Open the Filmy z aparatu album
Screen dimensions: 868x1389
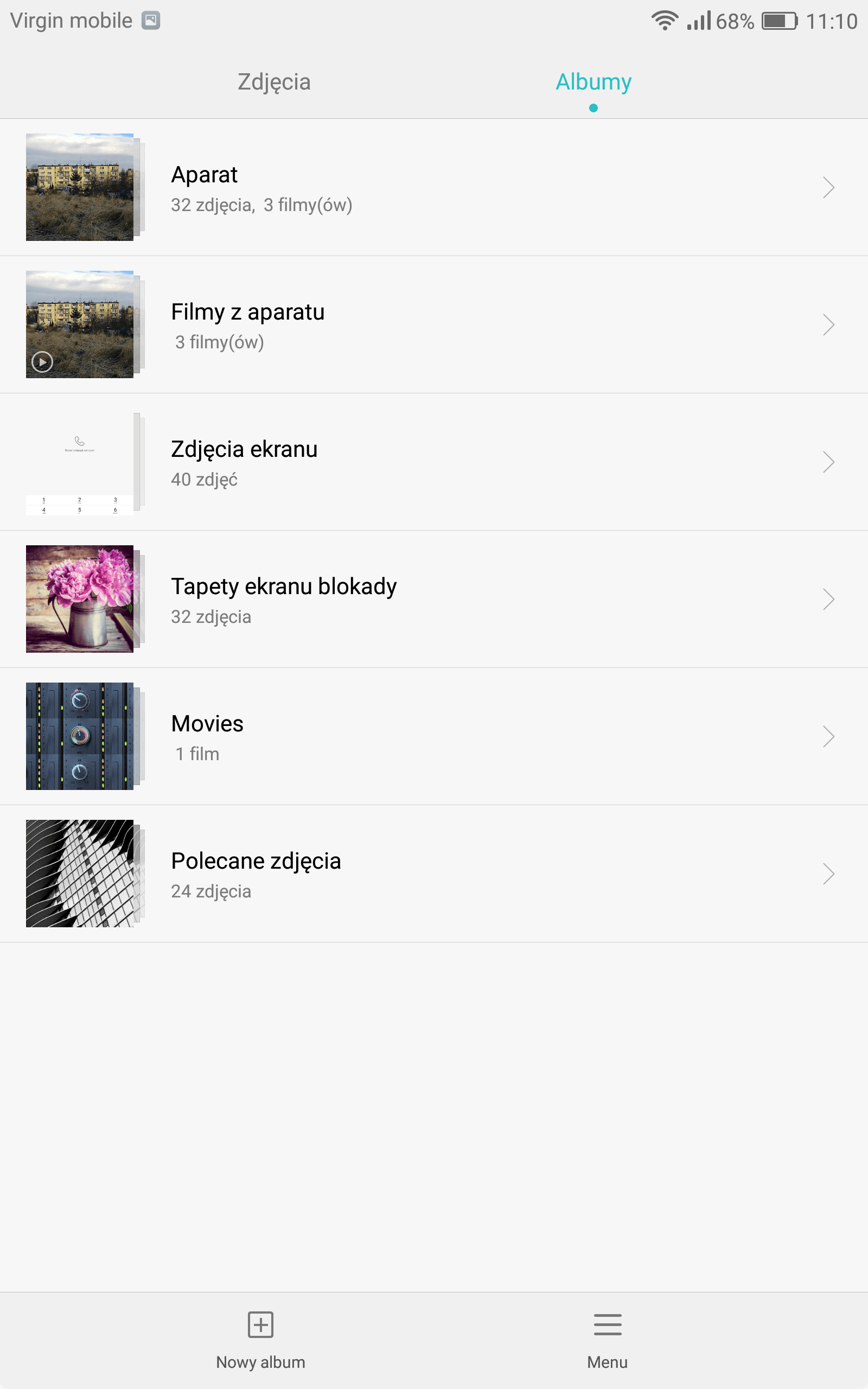434,324
